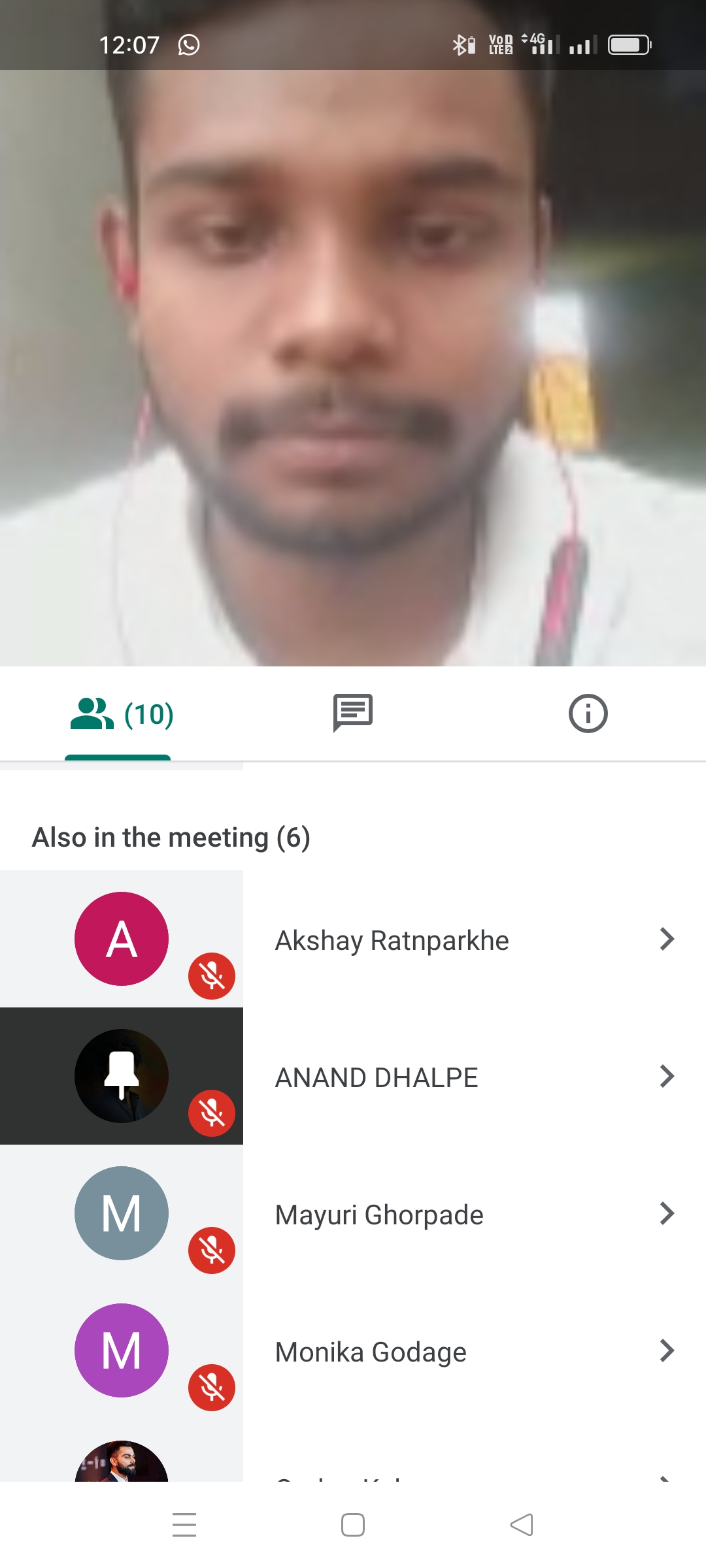The height and width of the screenshot is (1568, 706).
Task: Open Mayuri Ghorpade's participant options
Action: click(666, 1214)
